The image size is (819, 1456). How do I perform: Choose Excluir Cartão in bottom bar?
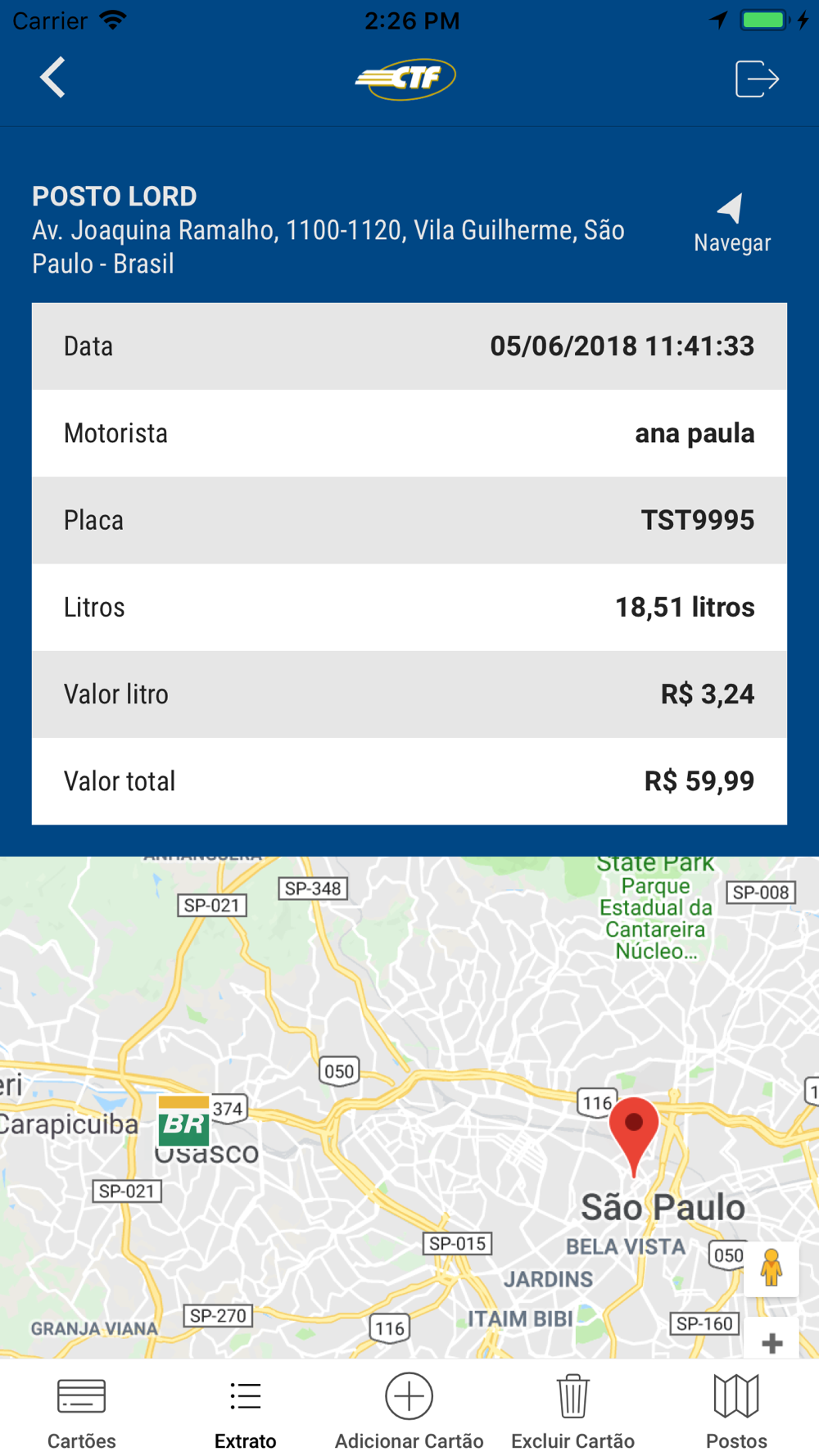click(572, 1412)
